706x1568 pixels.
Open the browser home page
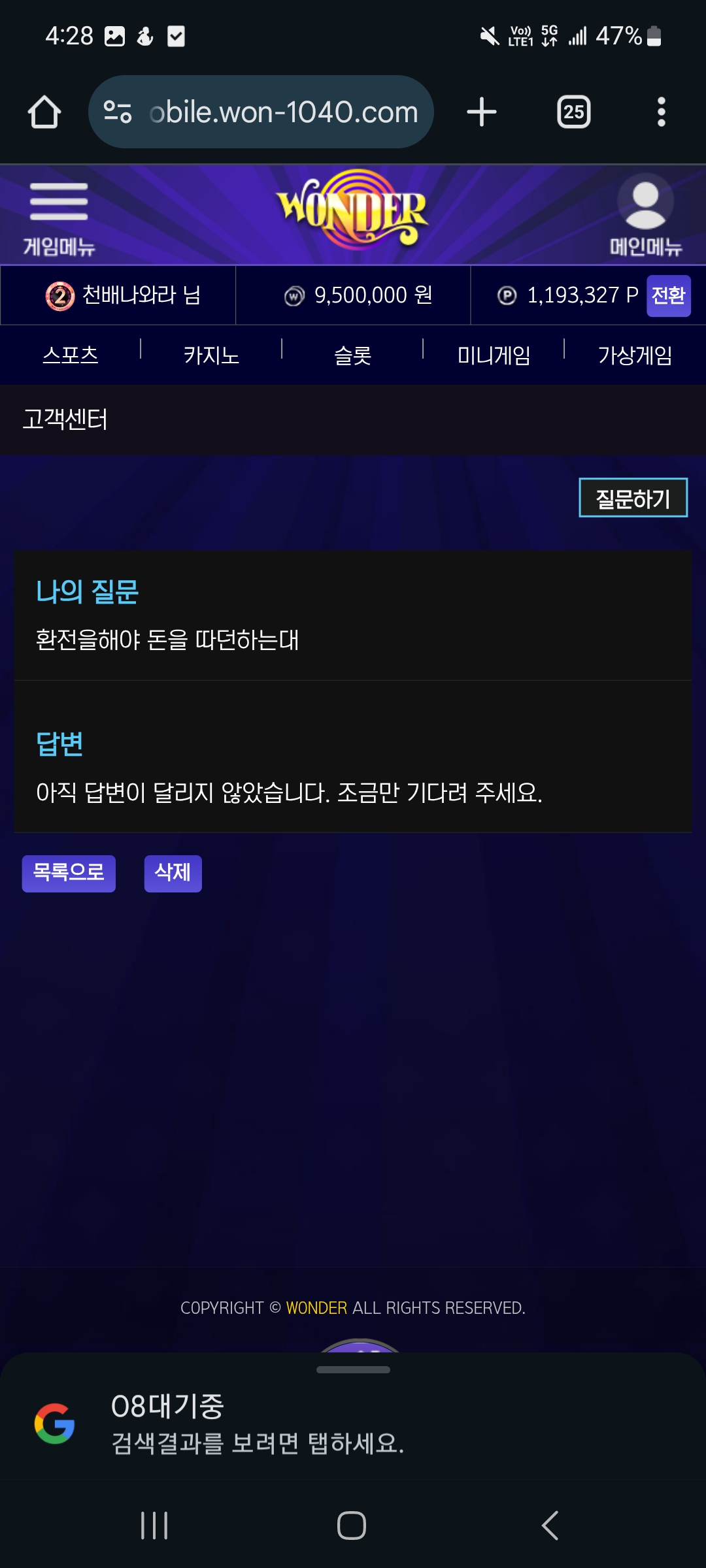(44, 112)
